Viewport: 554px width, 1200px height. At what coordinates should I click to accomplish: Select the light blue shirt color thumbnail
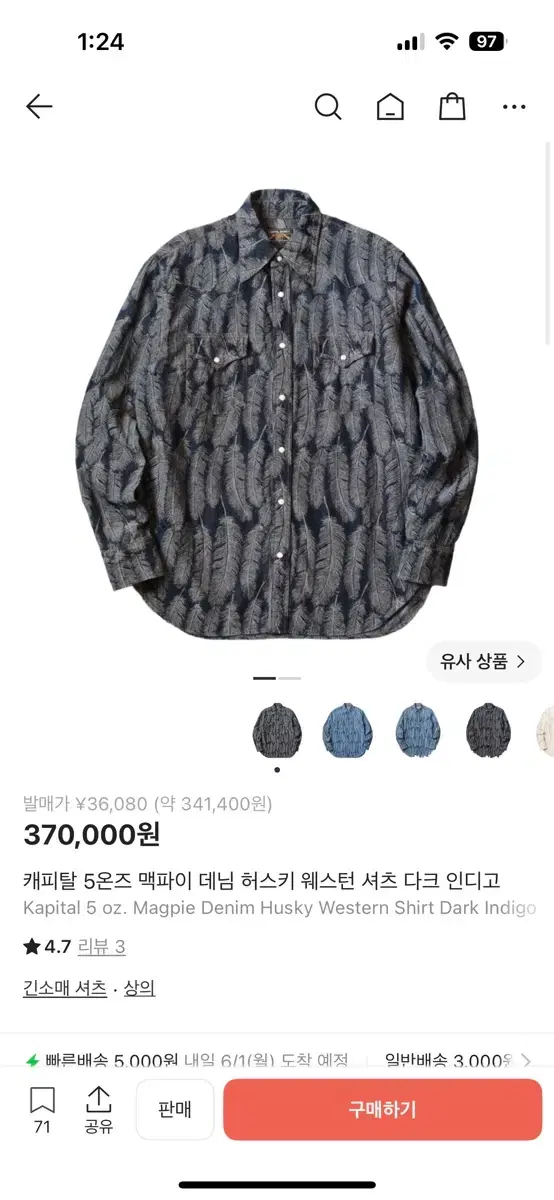pyautogui.click(x=348, y=731)
